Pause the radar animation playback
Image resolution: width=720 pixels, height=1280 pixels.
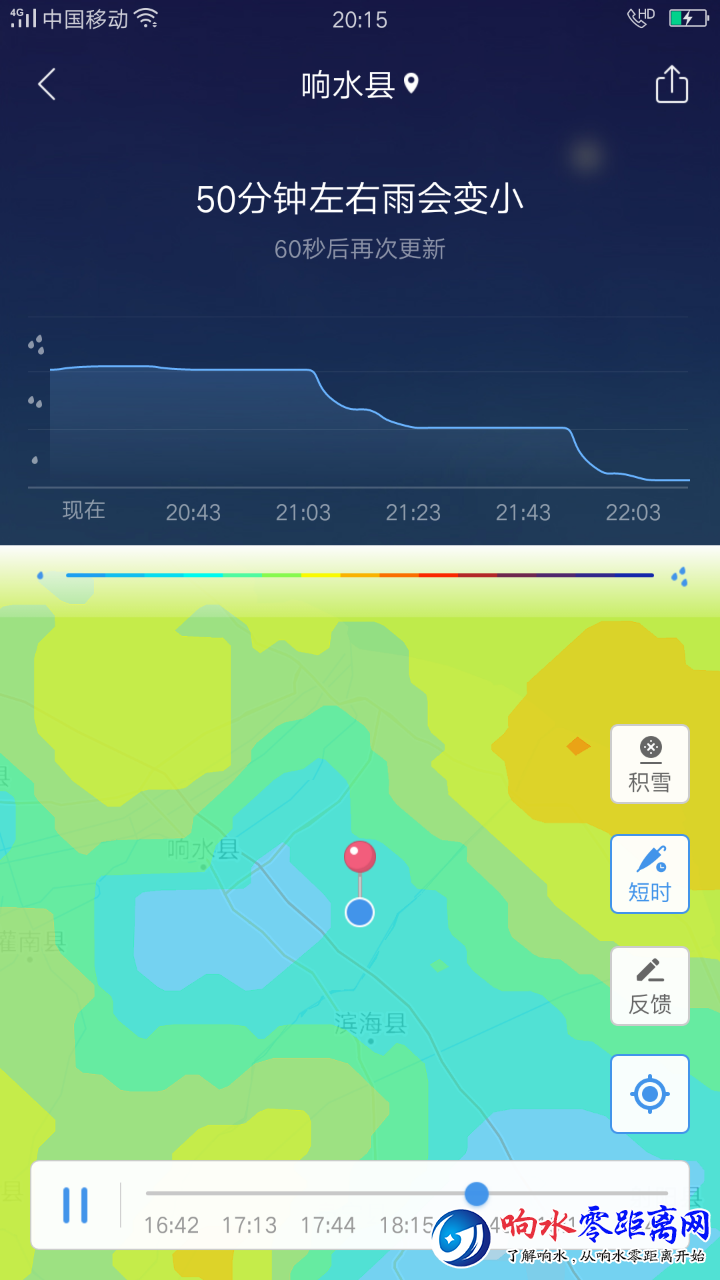tap(75, 1205)
